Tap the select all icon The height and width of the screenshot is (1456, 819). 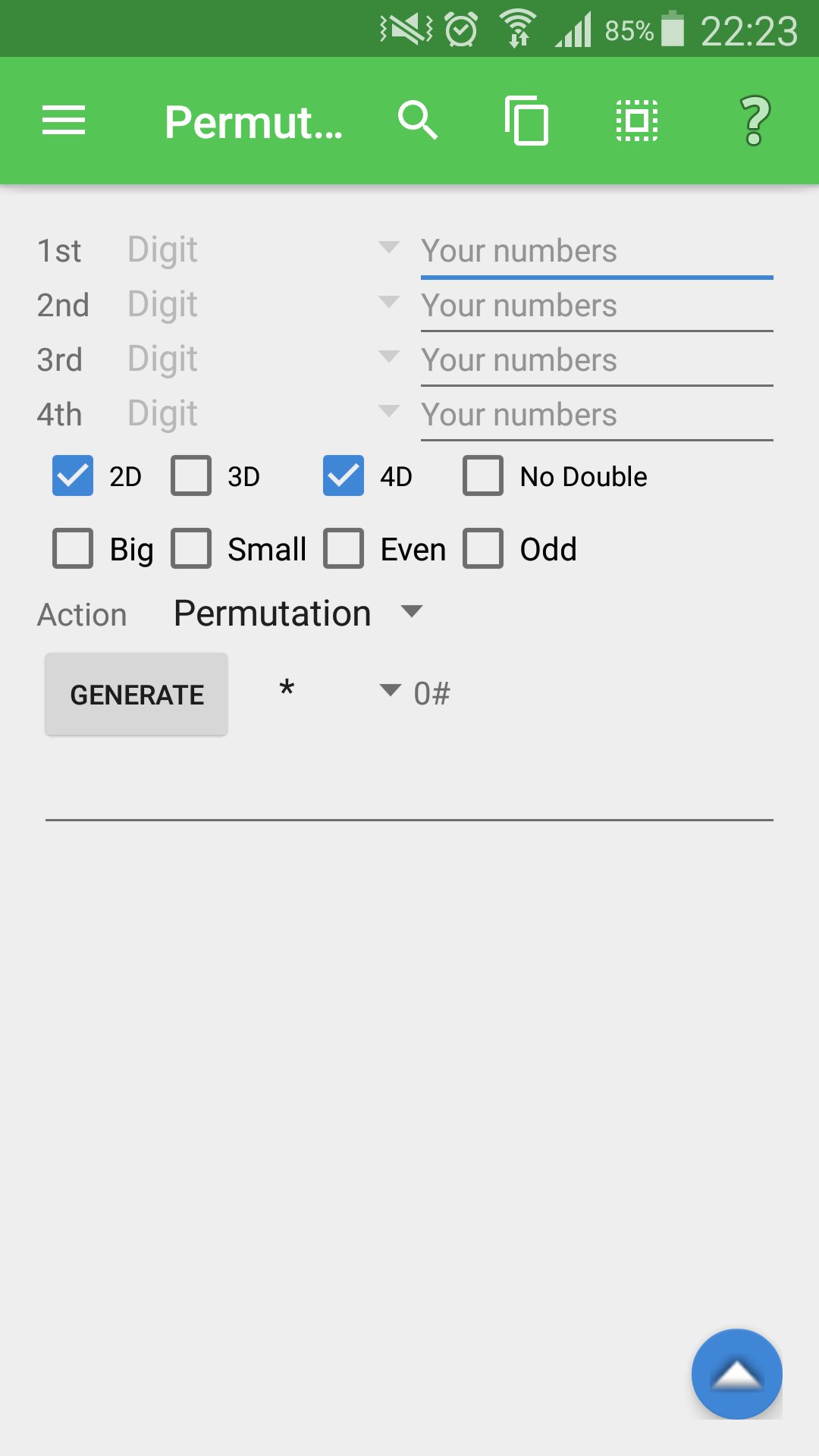point(637,121)
